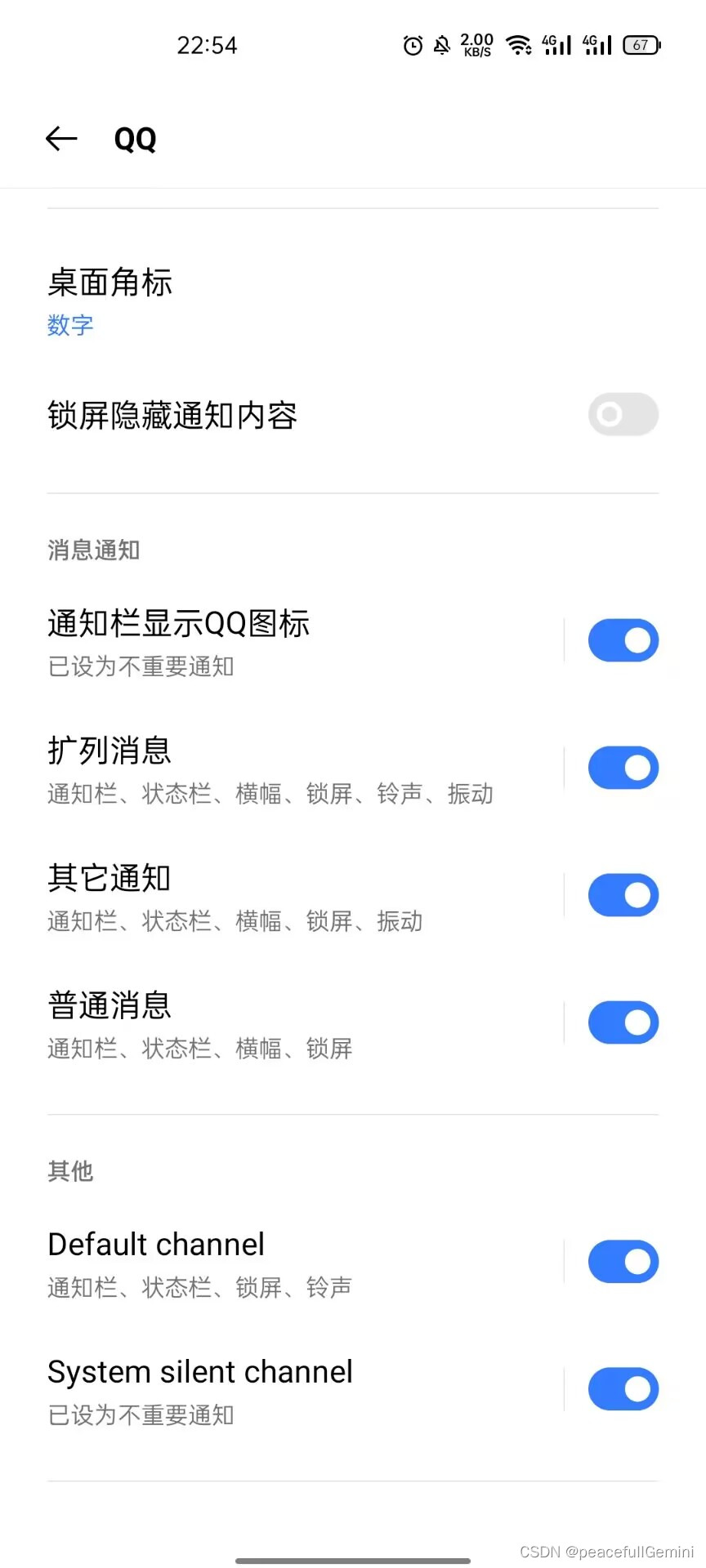Toggle off 普通消息 notifications
The width and height of the screenshot is (706, 1568).
[623, 1022]
